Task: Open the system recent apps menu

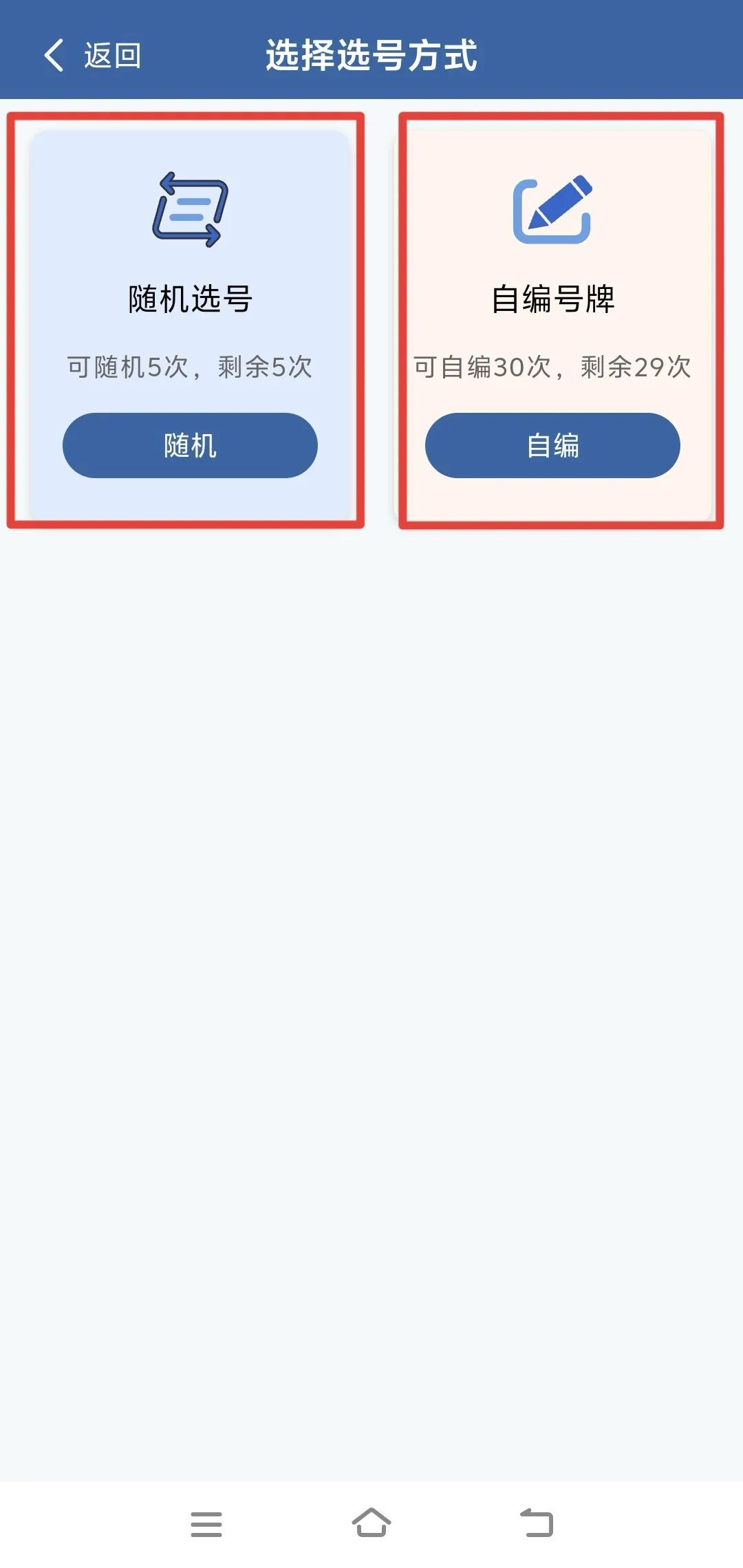Action: 206,1523
